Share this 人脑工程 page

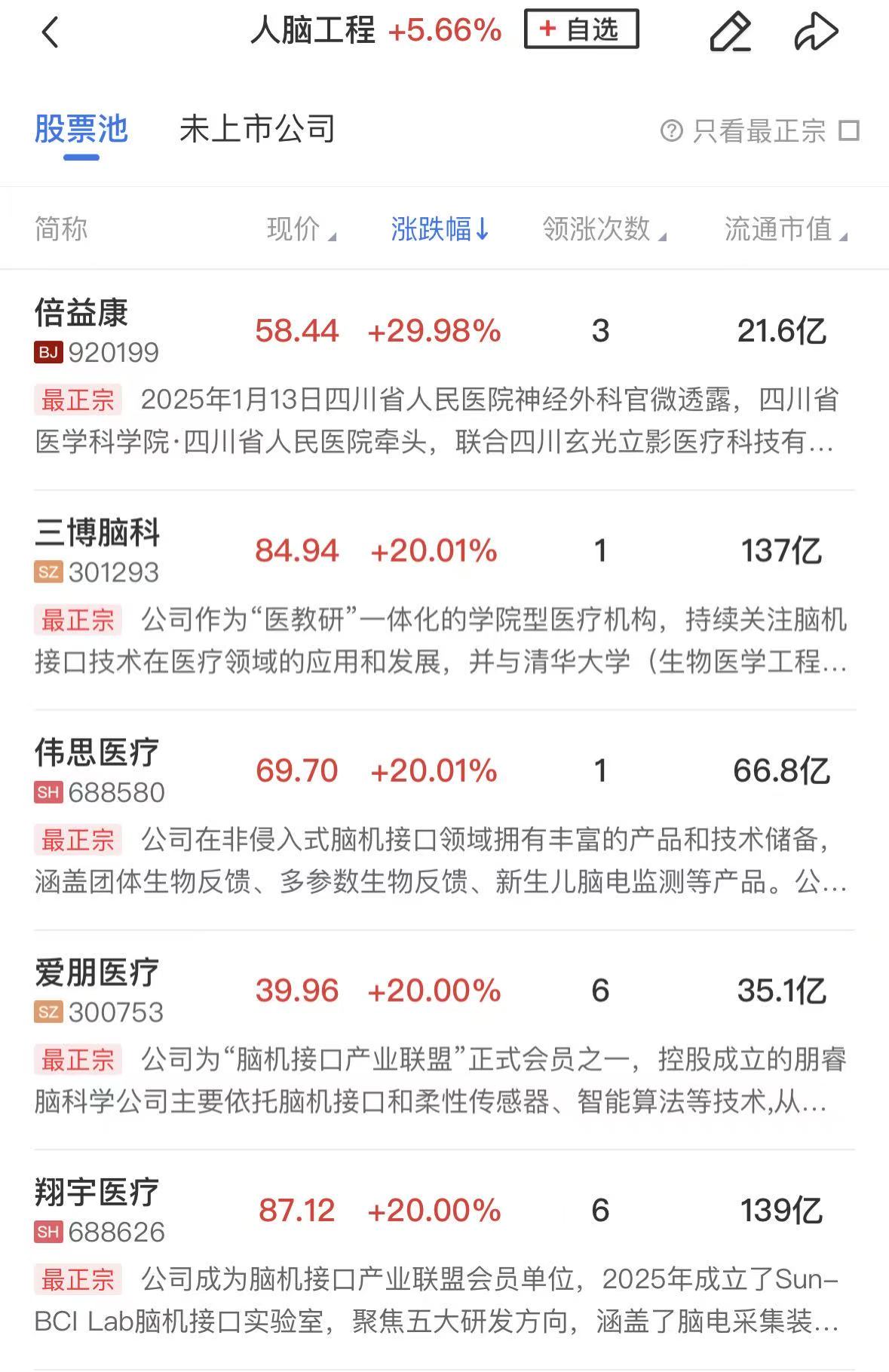tap(816, 32)
